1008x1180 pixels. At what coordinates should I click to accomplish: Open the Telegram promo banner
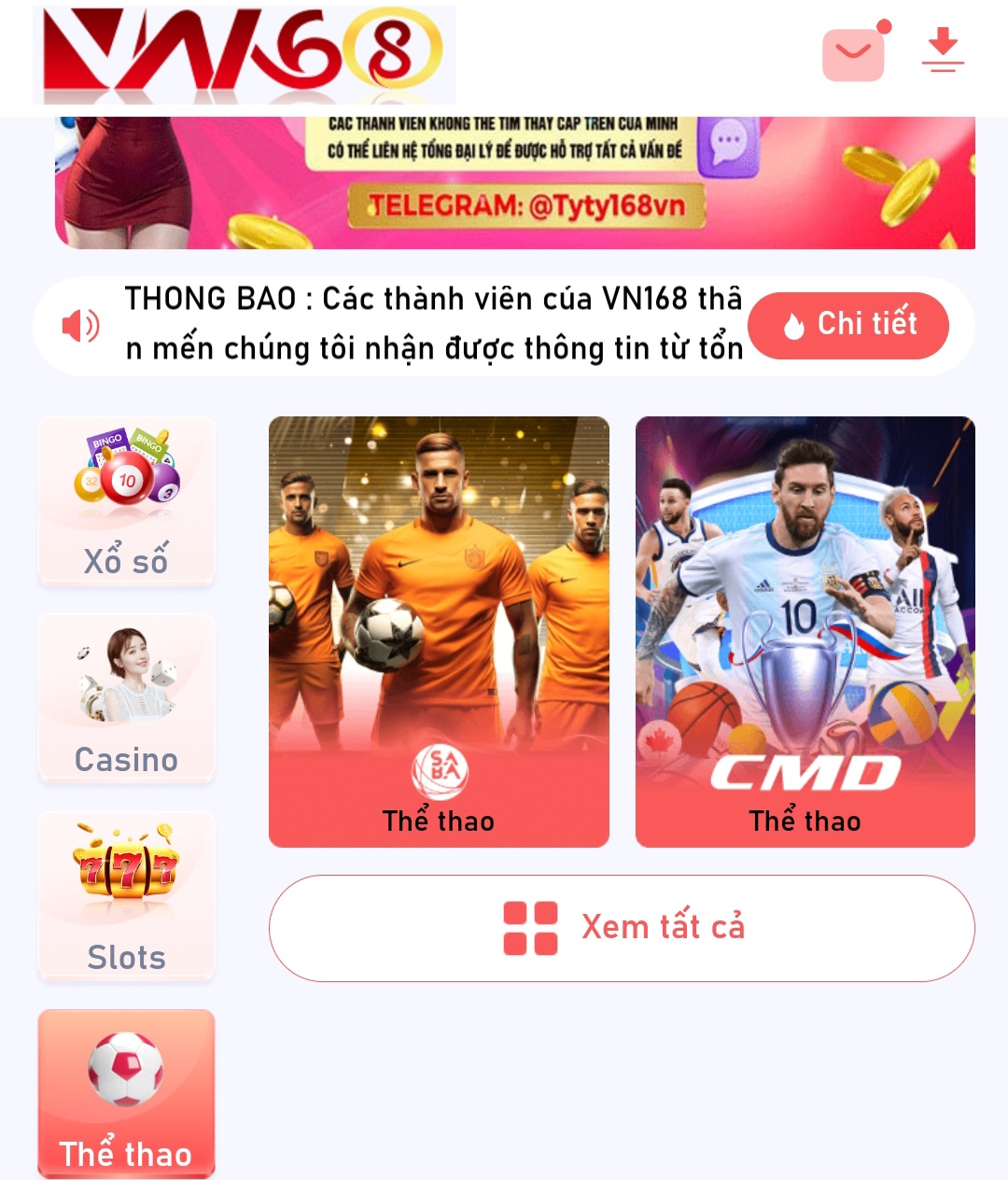(x=515, y=182)
